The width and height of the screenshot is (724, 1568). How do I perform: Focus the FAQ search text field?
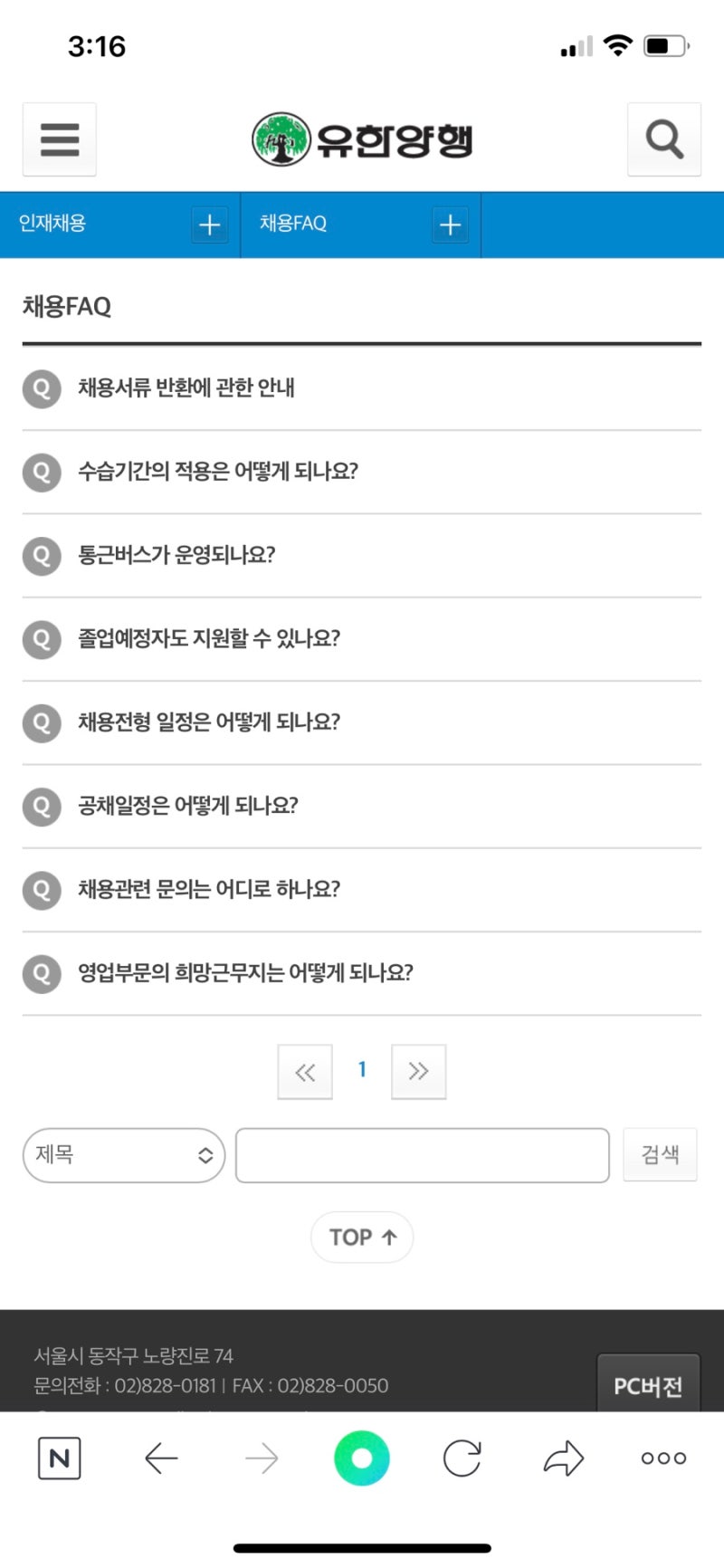click(422, 1155)
